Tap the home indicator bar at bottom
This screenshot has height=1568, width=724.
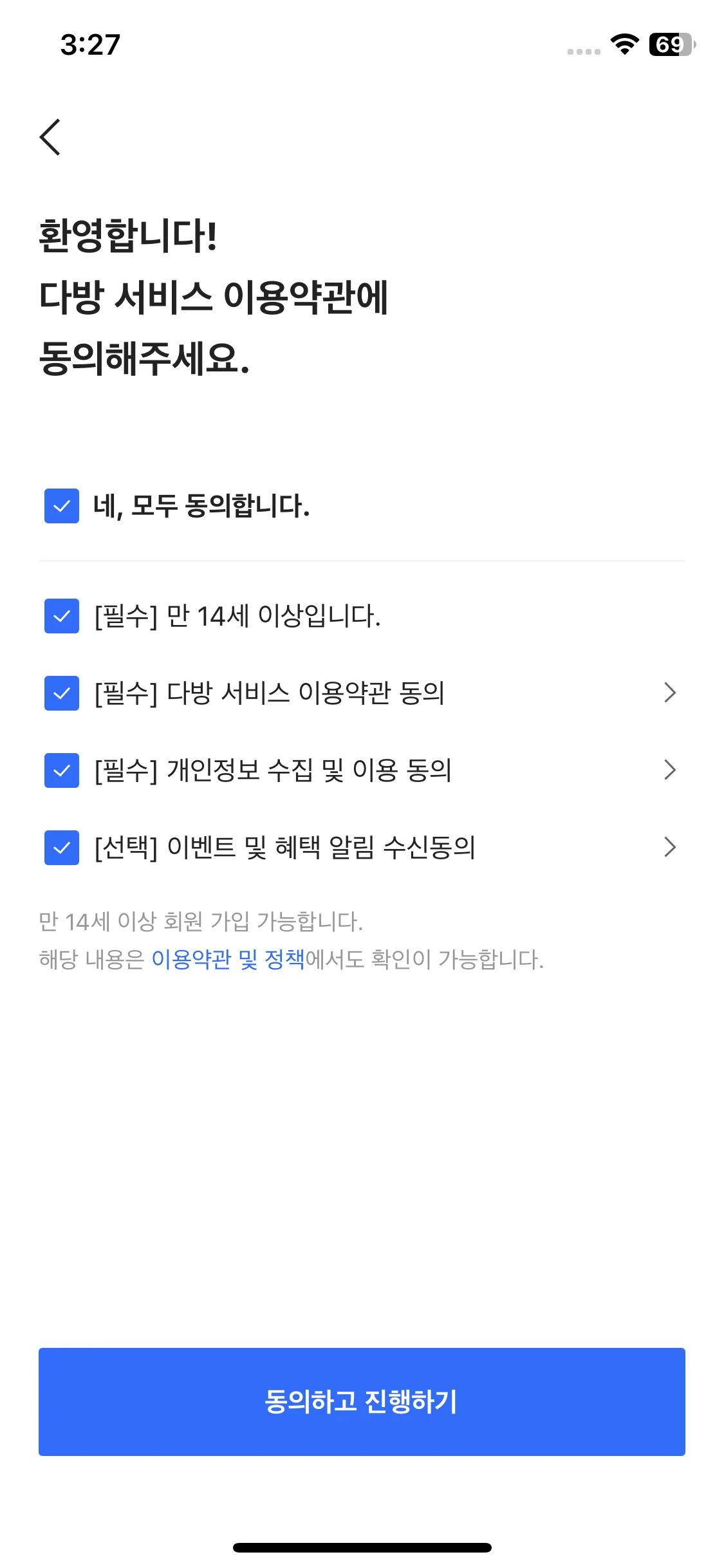[x=362, y=1545]
